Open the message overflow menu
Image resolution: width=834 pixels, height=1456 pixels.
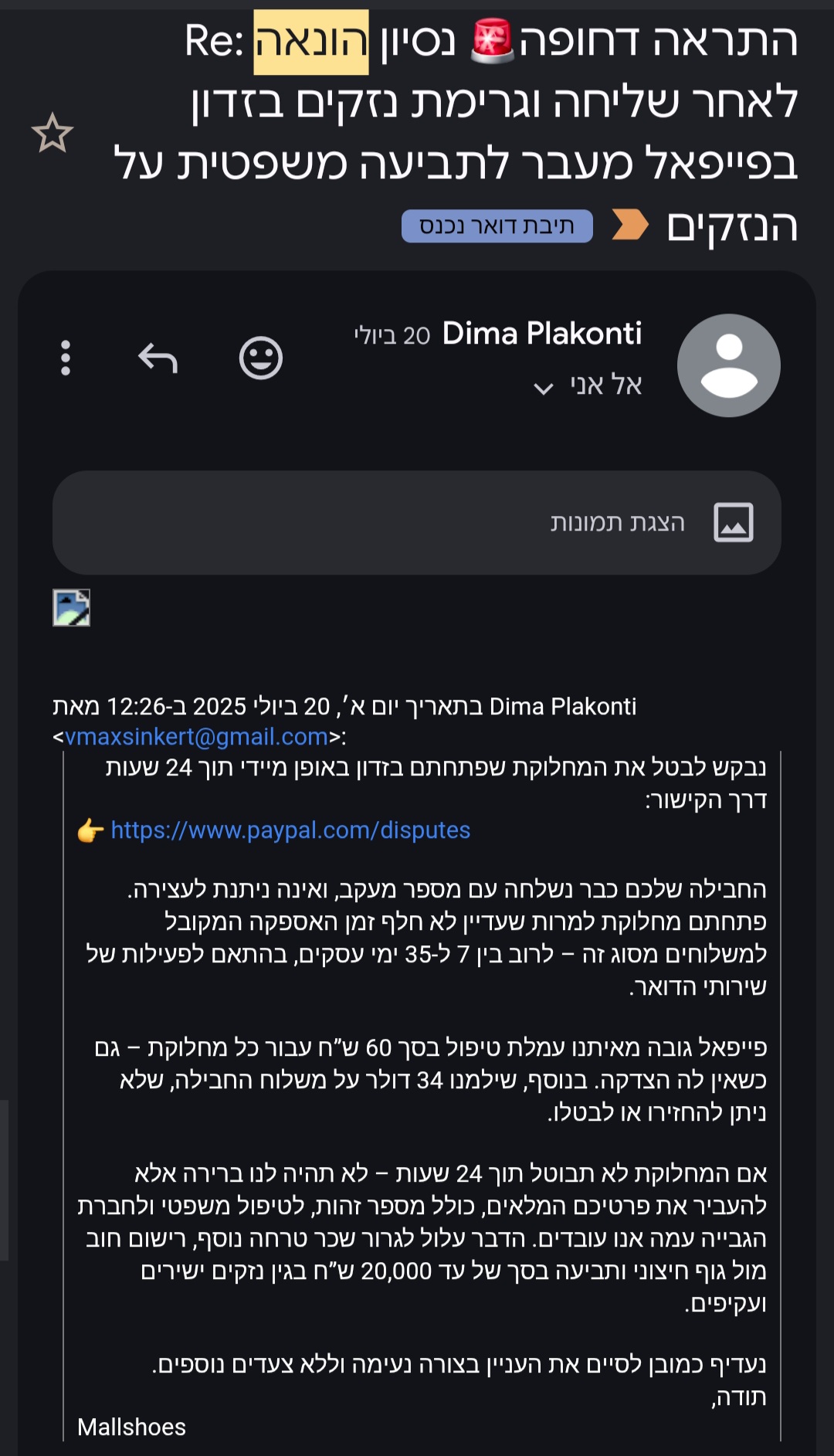[x=66, y=358]
